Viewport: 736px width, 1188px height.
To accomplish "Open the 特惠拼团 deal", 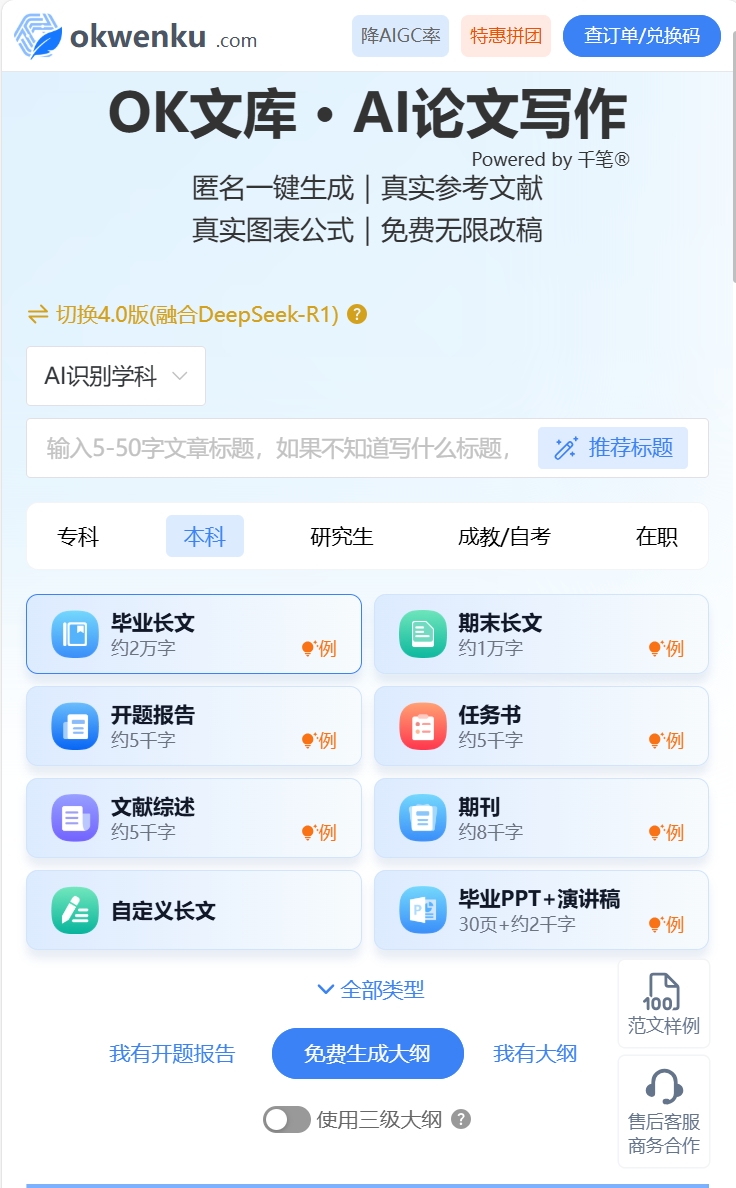I will coord(506,36).
